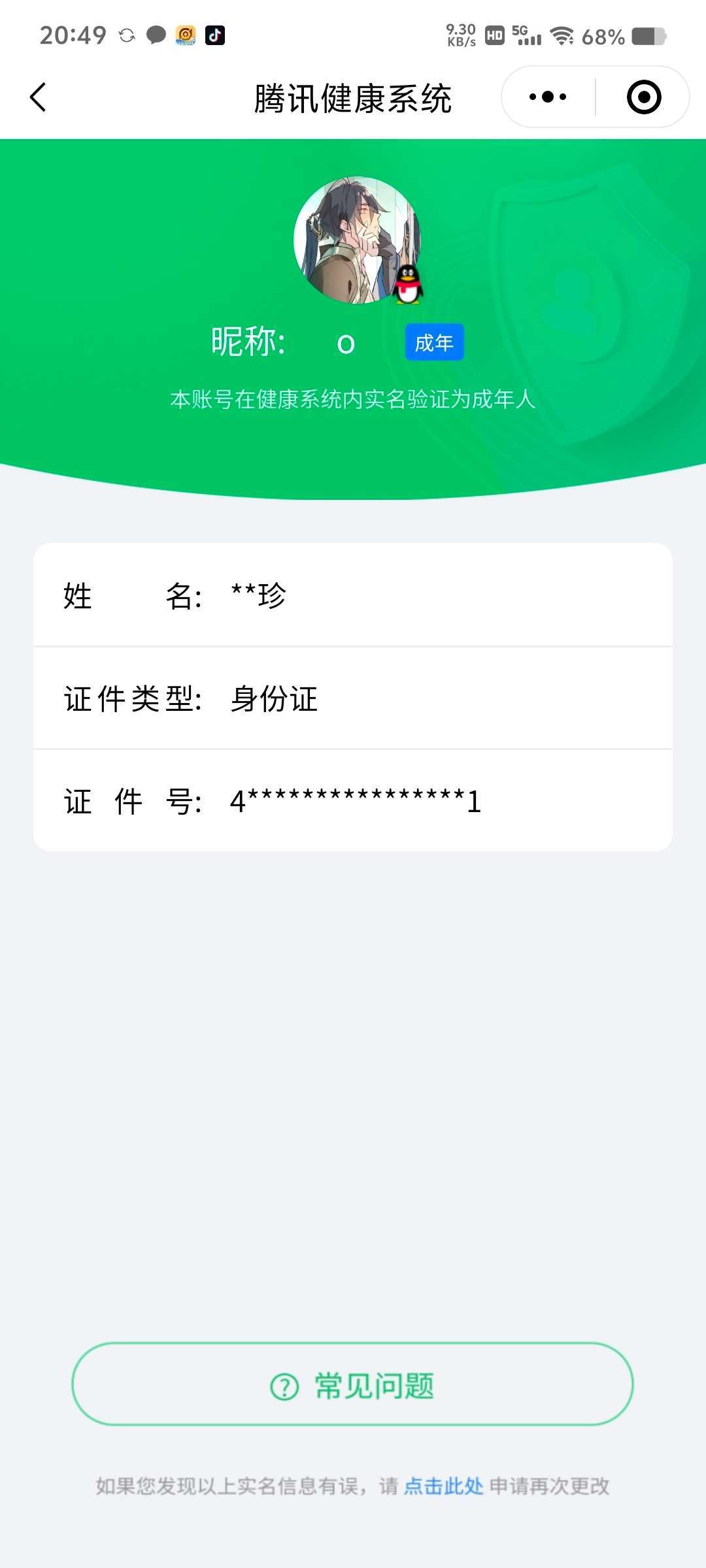Viewport: 706px width, 1568px height.
Task: Tap the back arrow to exit
Action: point(37,97)
